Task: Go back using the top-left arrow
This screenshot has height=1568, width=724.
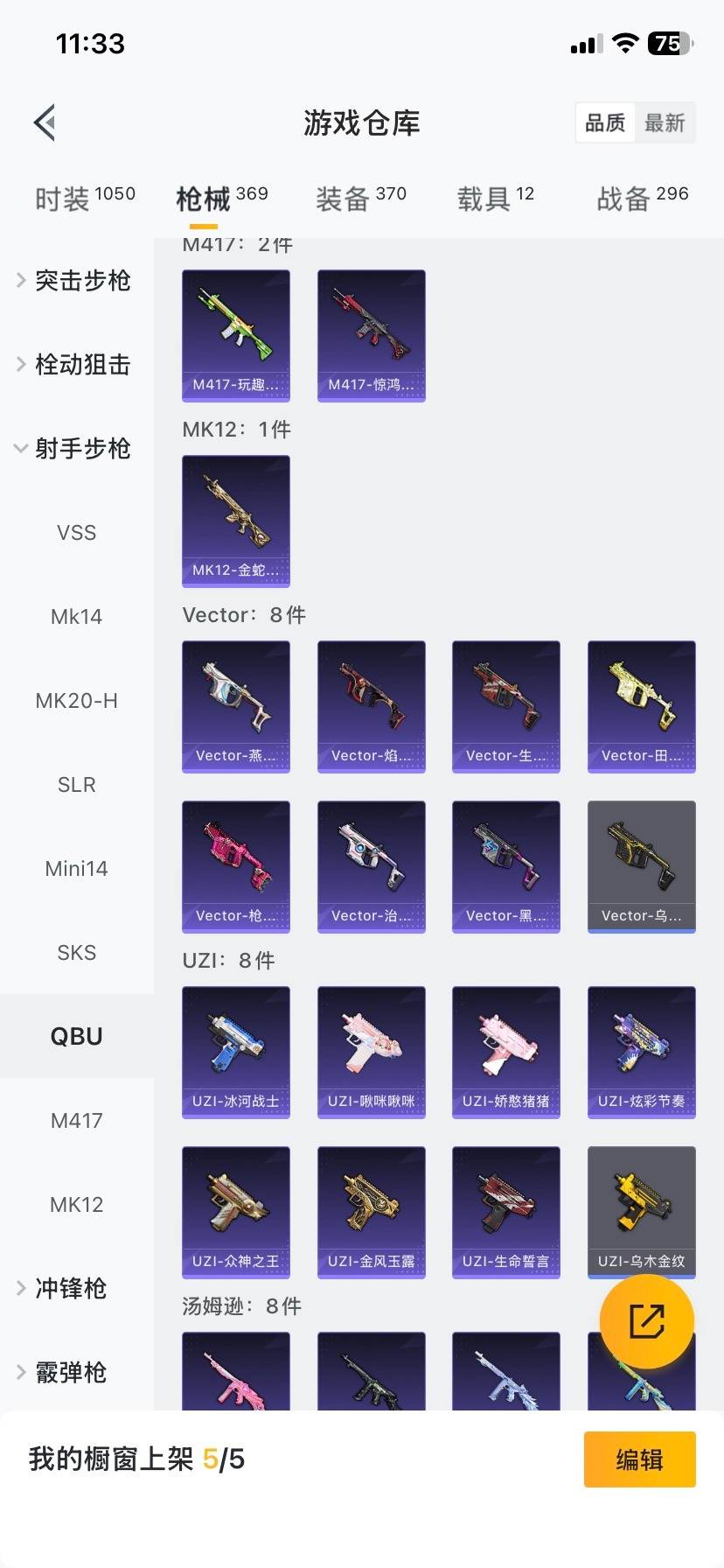Action: (45, 122)
